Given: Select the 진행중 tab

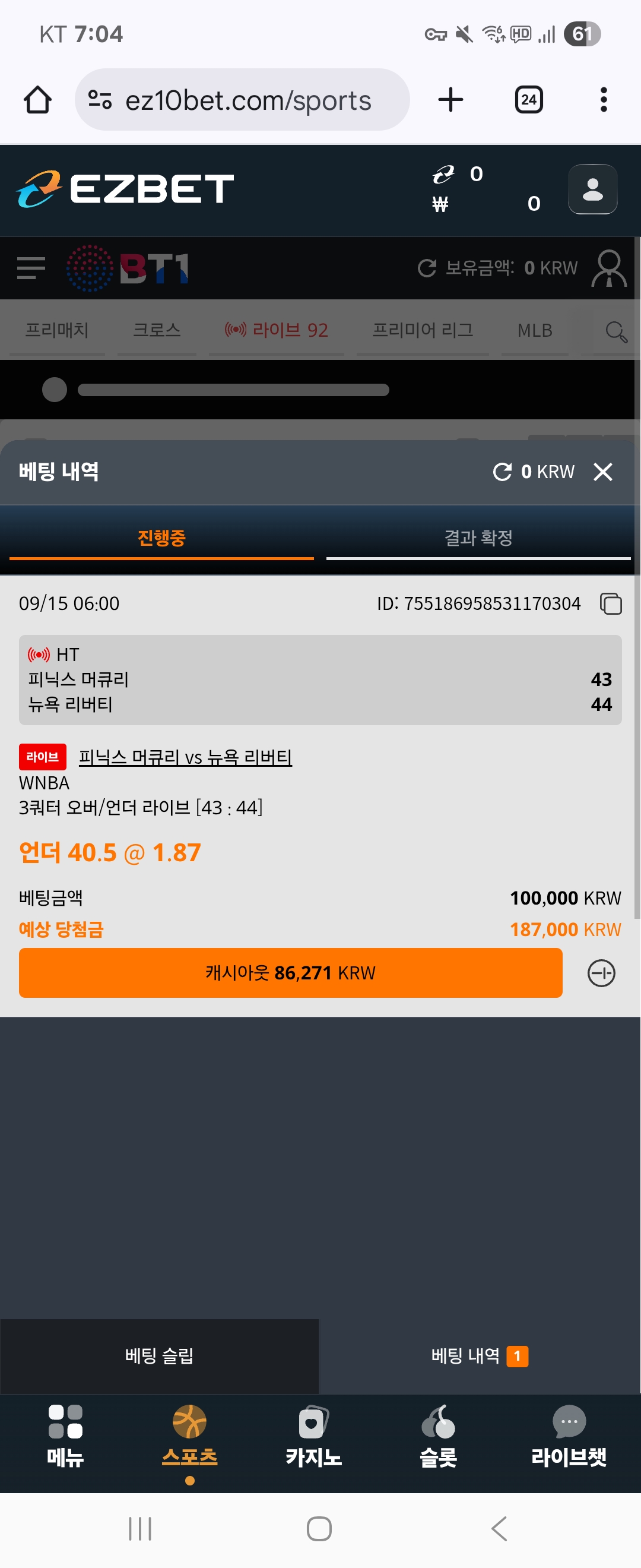Looking at the screenshot, I should pos(161,538).
